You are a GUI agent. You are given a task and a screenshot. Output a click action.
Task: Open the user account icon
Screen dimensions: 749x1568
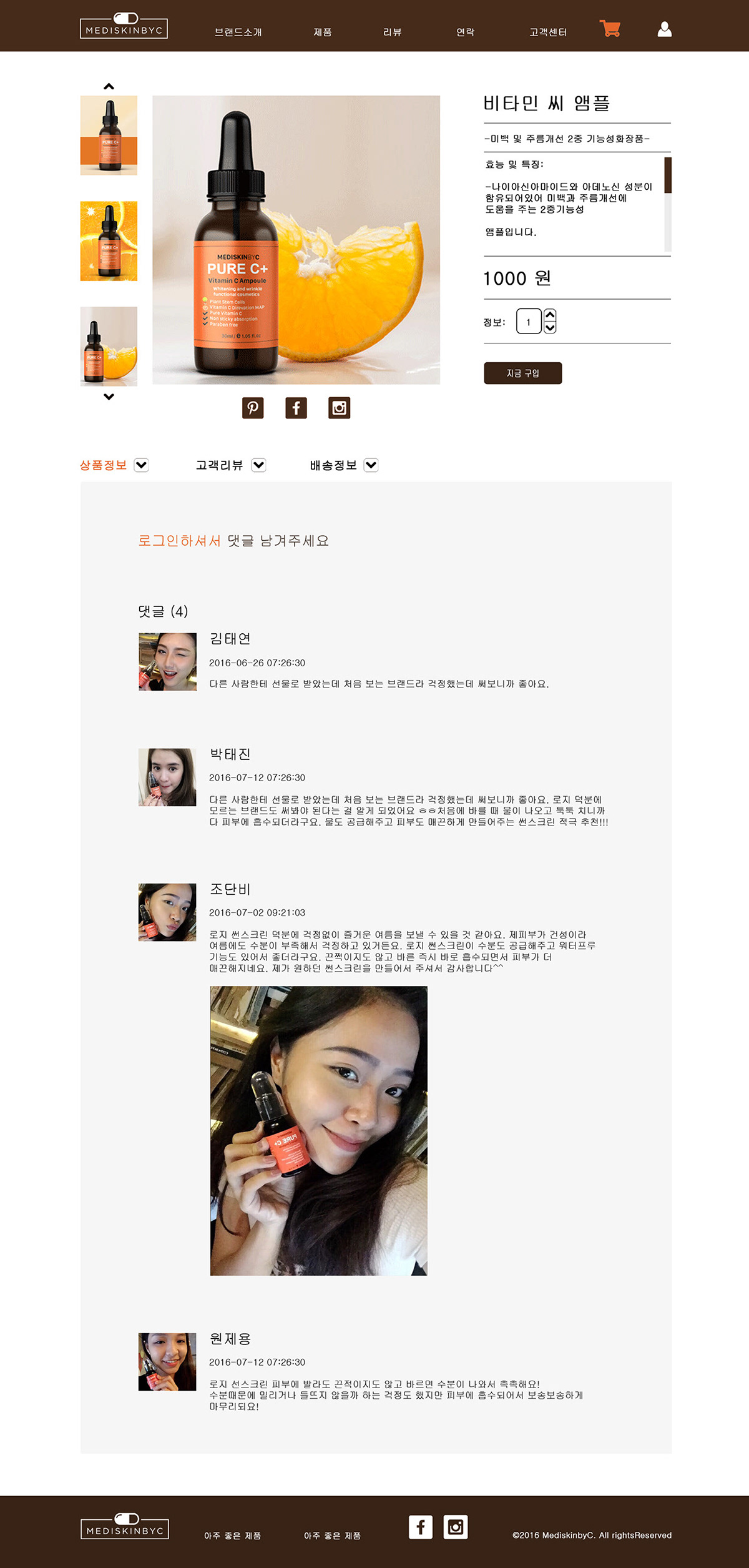[x=664, y=29]
